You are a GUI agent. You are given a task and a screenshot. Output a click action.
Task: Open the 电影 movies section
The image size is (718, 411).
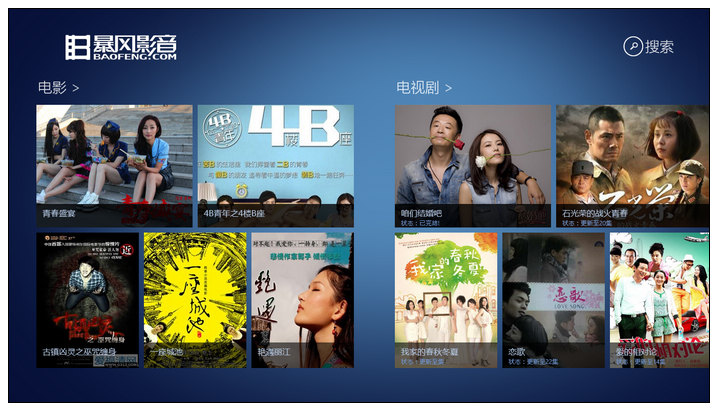pyautogui.click(x=57, y=88)
